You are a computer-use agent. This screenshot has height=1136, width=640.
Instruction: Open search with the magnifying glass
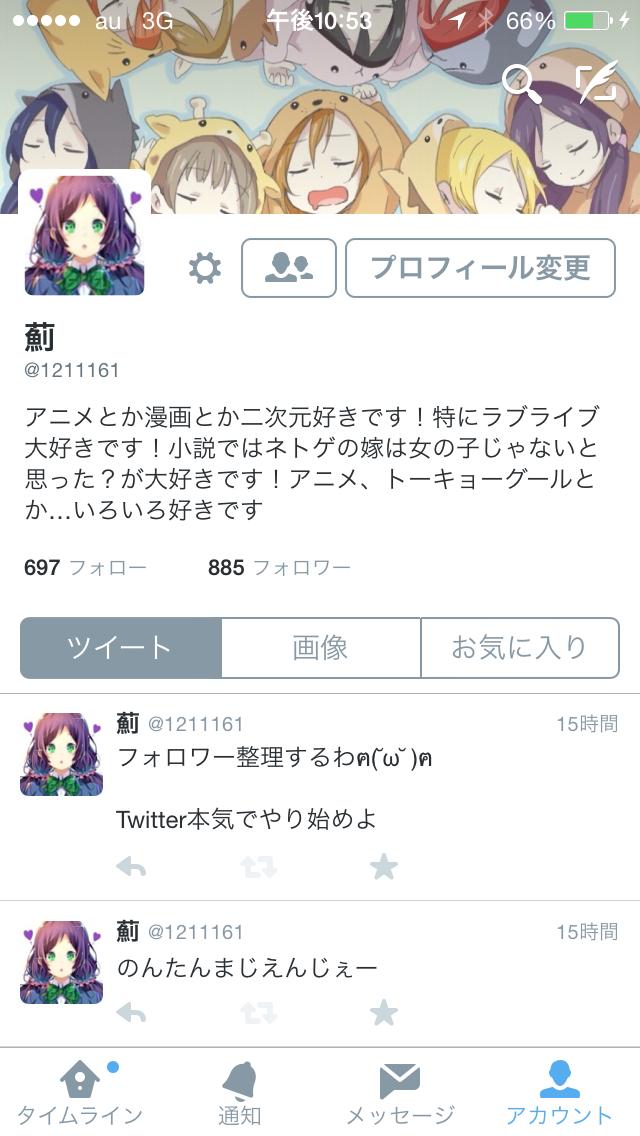click(521, 84)
